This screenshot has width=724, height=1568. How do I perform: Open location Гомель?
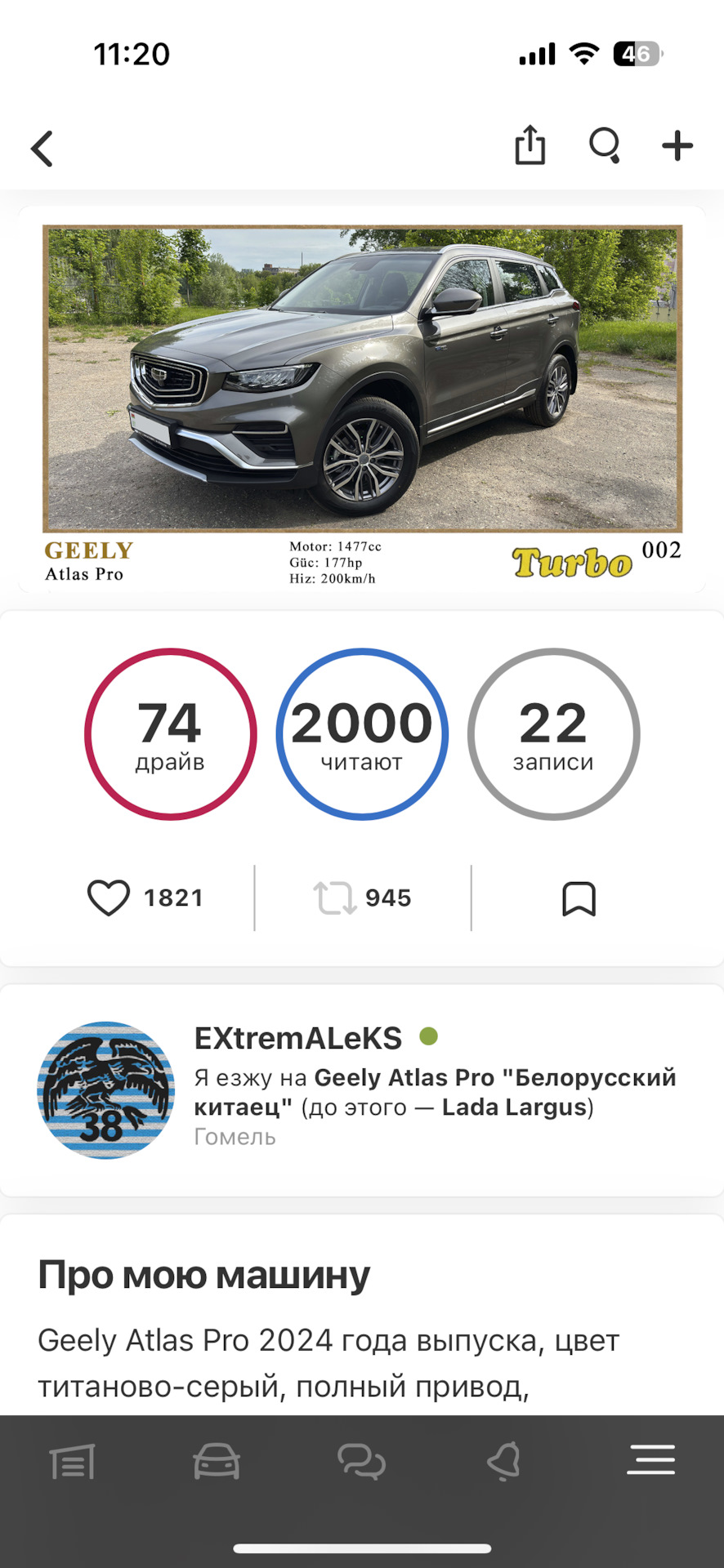235,1136
